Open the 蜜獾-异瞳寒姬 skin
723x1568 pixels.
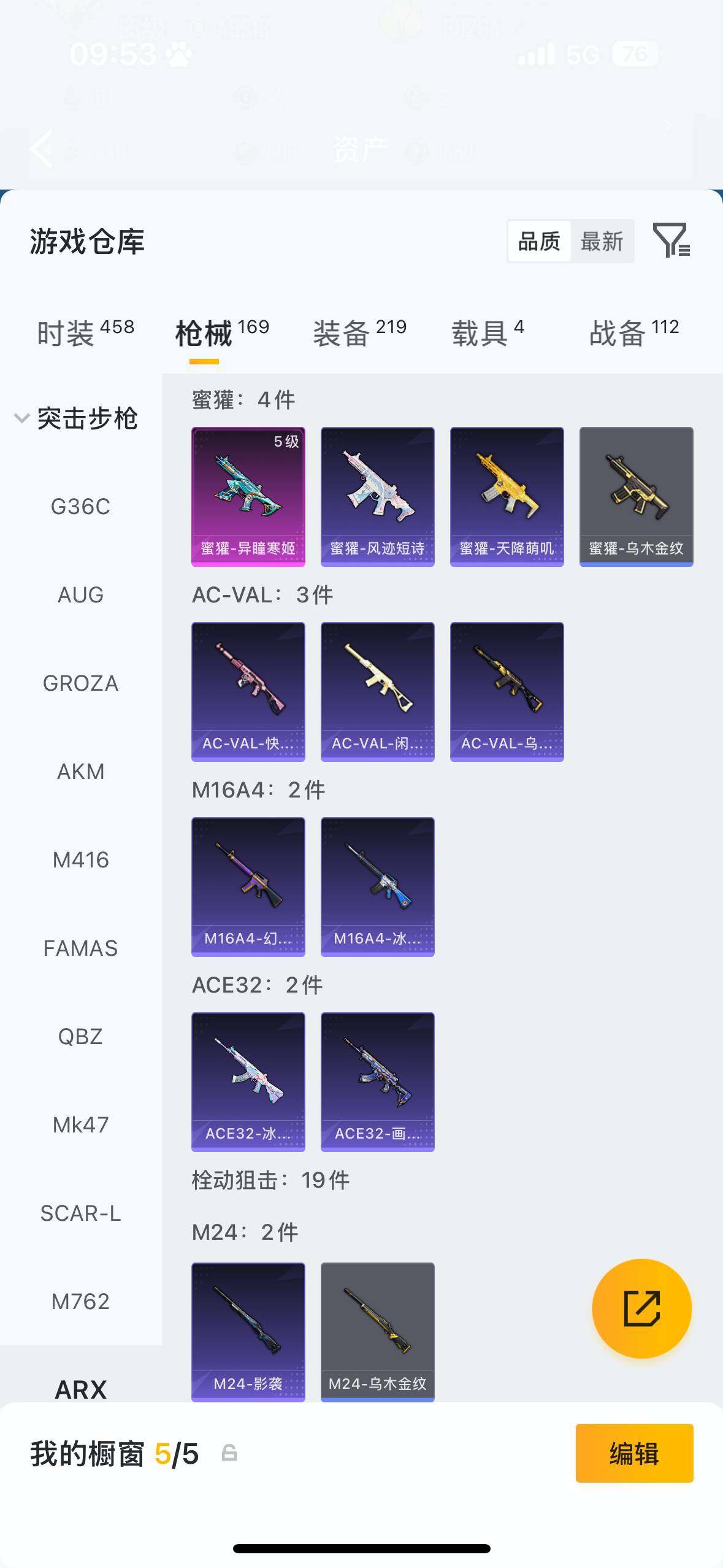coord(248,496)
